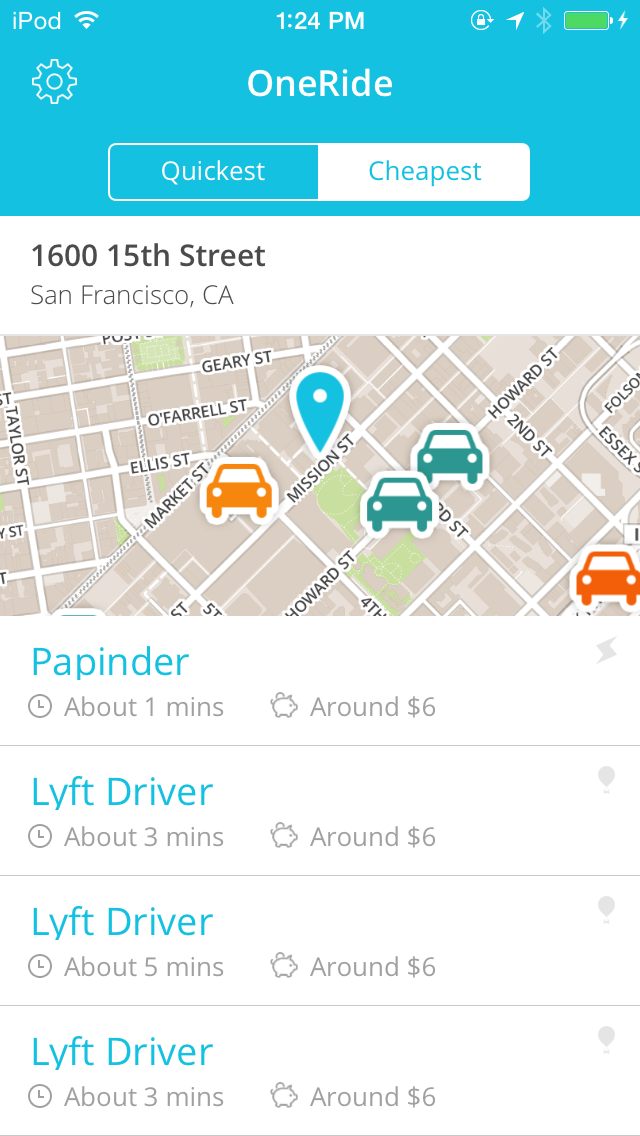Edit the 1600 15th Street pickup address

pyautogui.click(x=320, y=275)
